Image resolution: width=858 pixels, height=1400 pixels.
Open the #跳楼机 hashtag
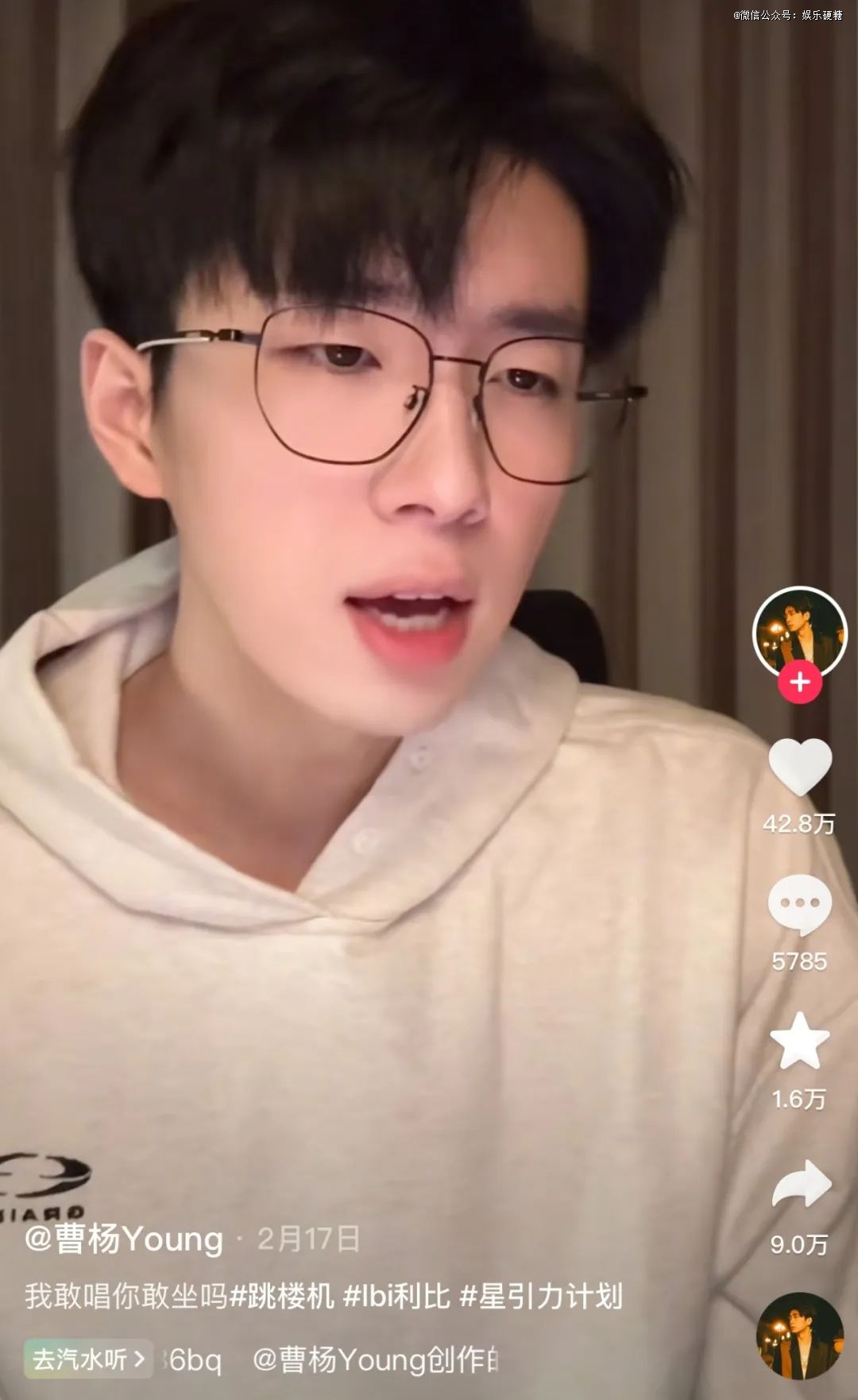(282, 1296)
